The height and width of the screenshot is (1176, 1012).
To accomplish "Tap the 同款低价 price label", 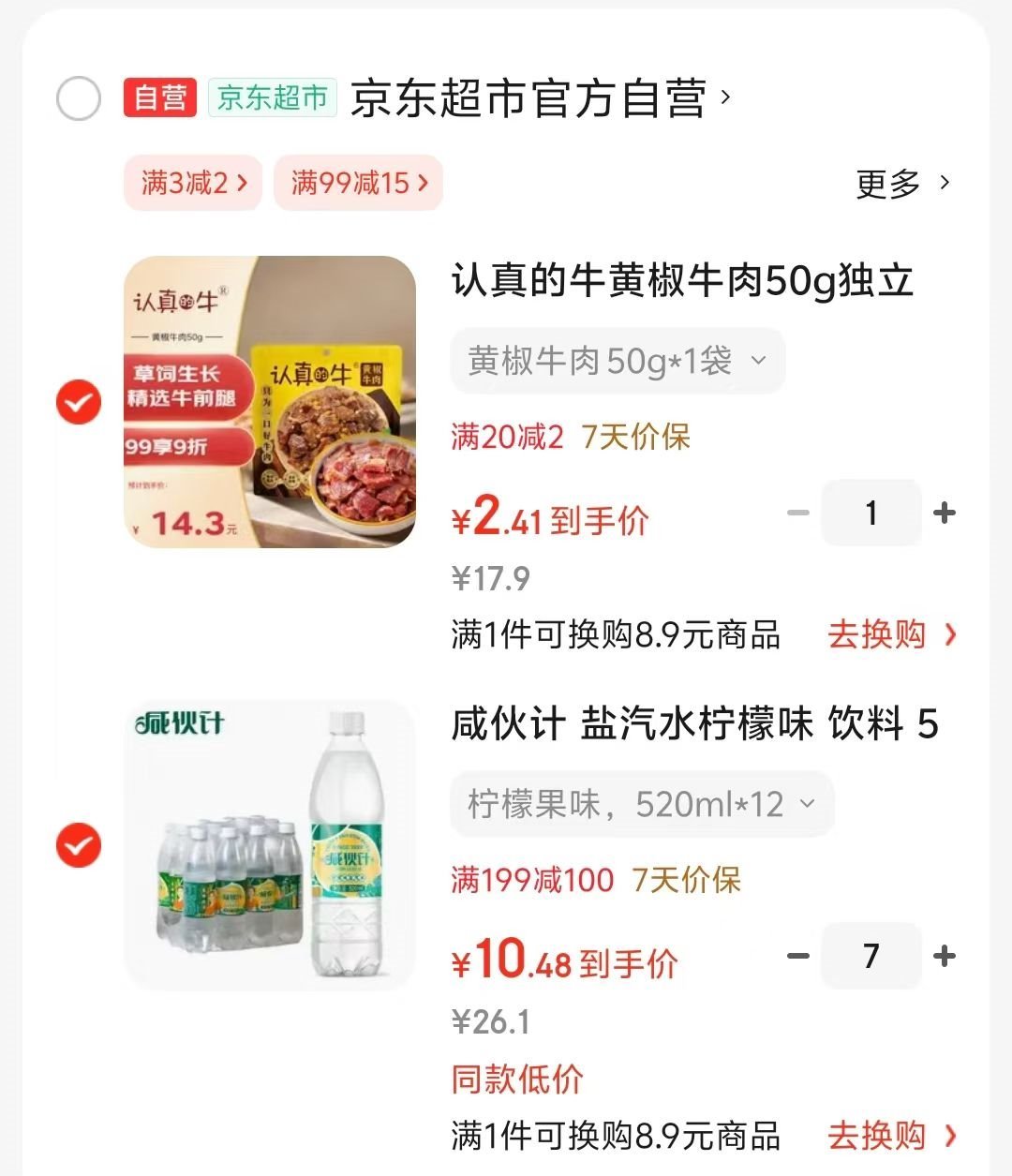I will point(514,1079).
